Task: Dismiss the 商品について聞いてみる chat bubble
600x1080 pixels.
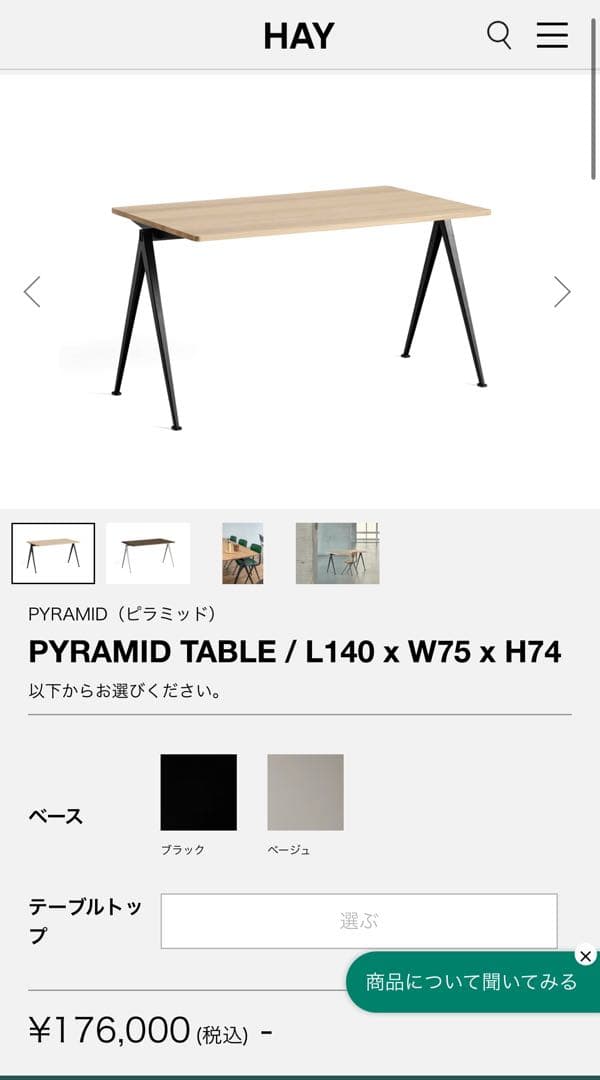Action: click(586, 956)
